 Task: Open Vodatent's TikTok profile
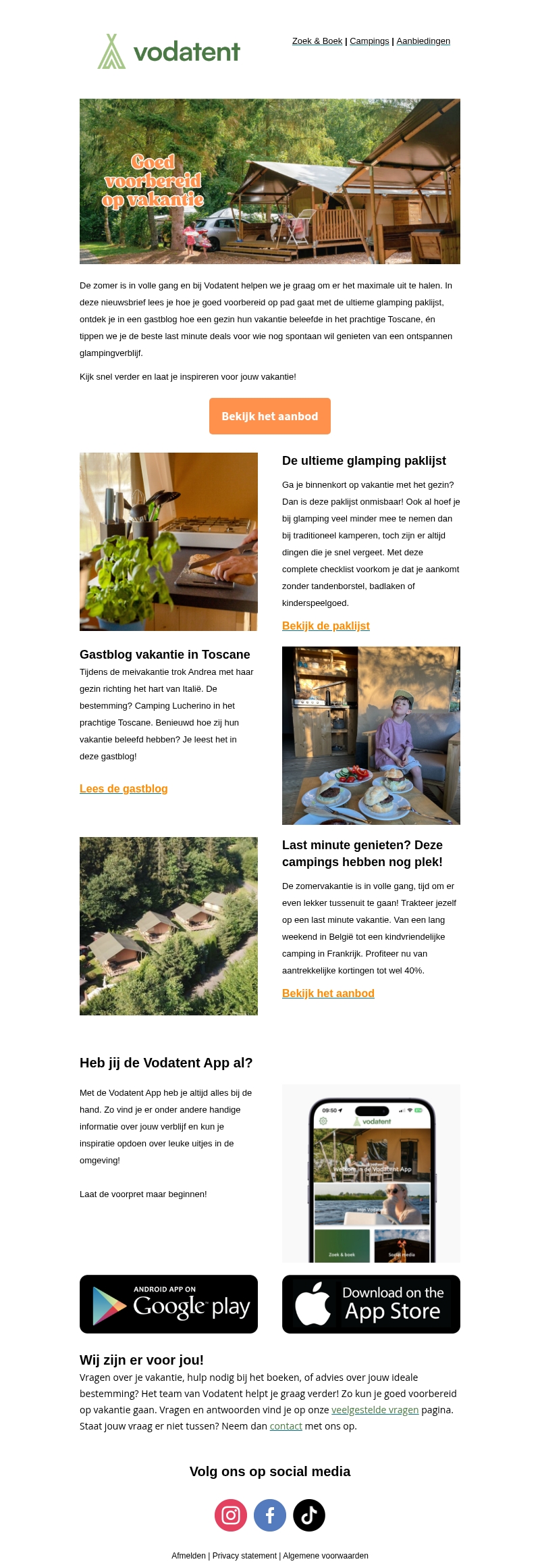309,1515
